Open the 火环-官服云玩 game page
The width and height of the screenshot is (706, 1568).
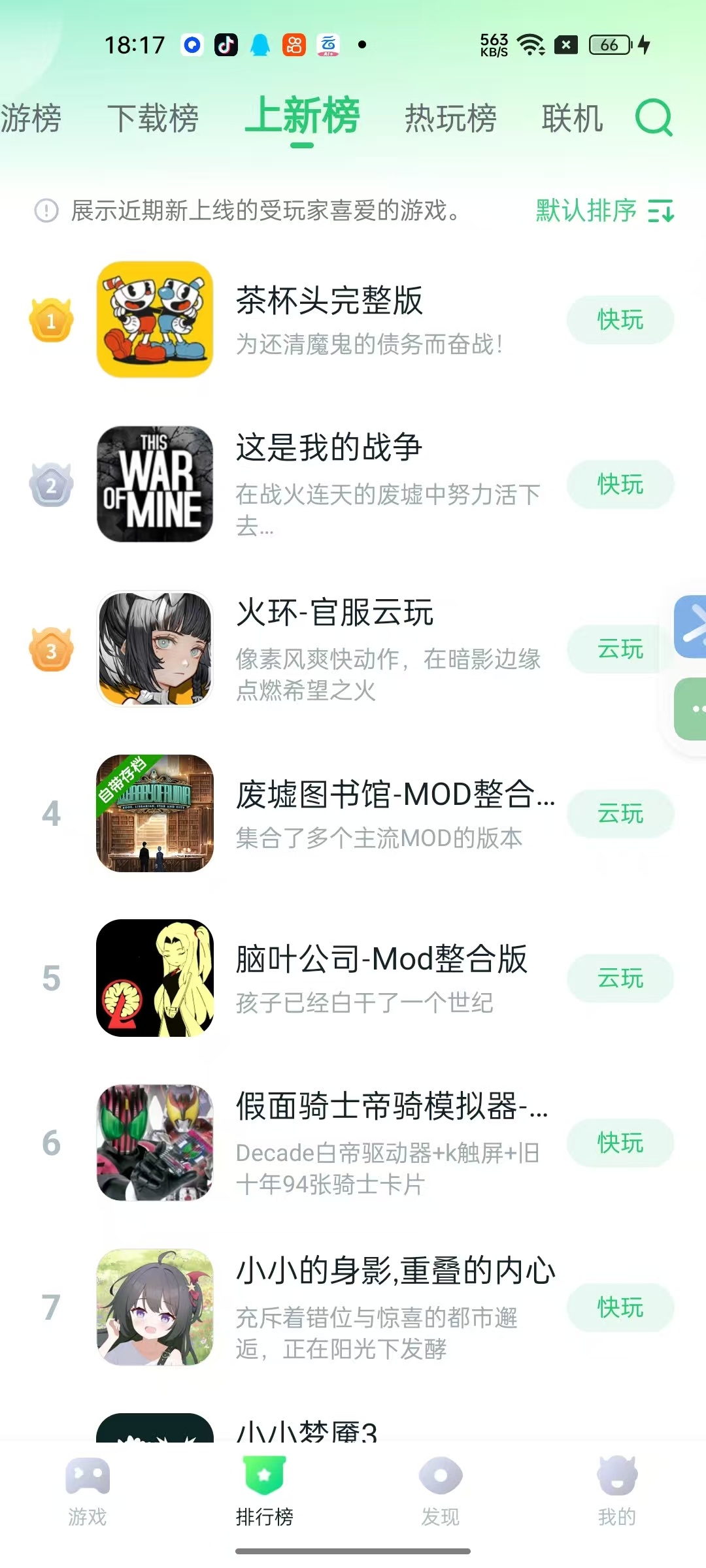335,613
